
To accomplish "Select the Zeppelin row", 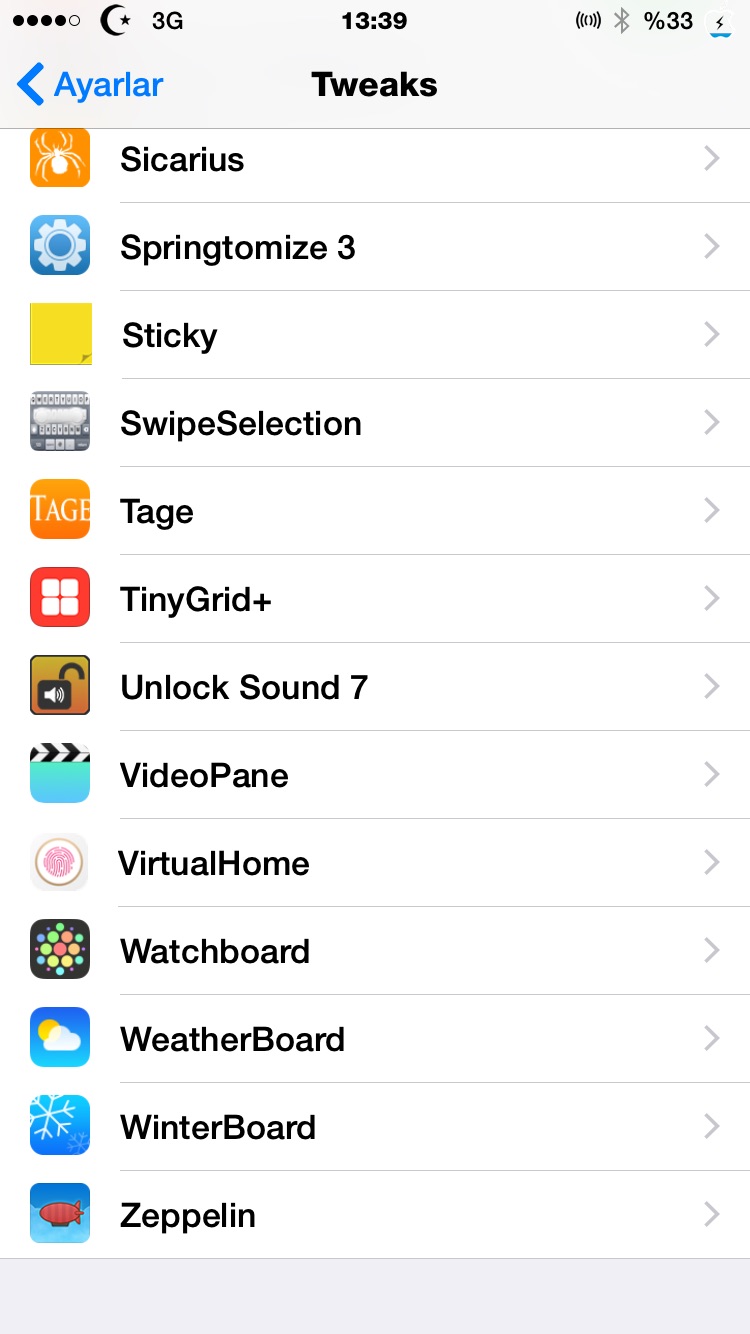I will 375,1215.
